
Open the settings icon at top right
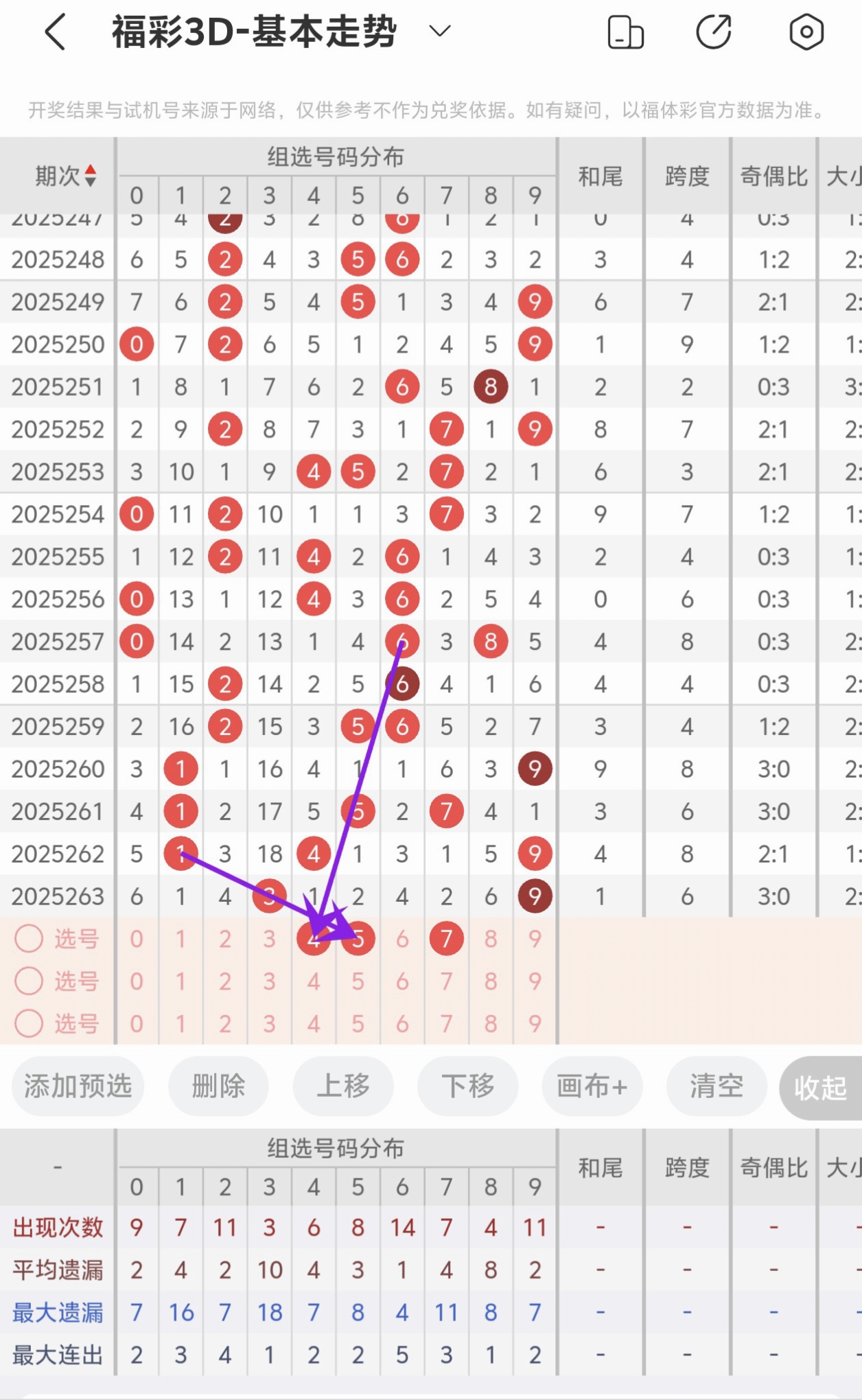806,32
